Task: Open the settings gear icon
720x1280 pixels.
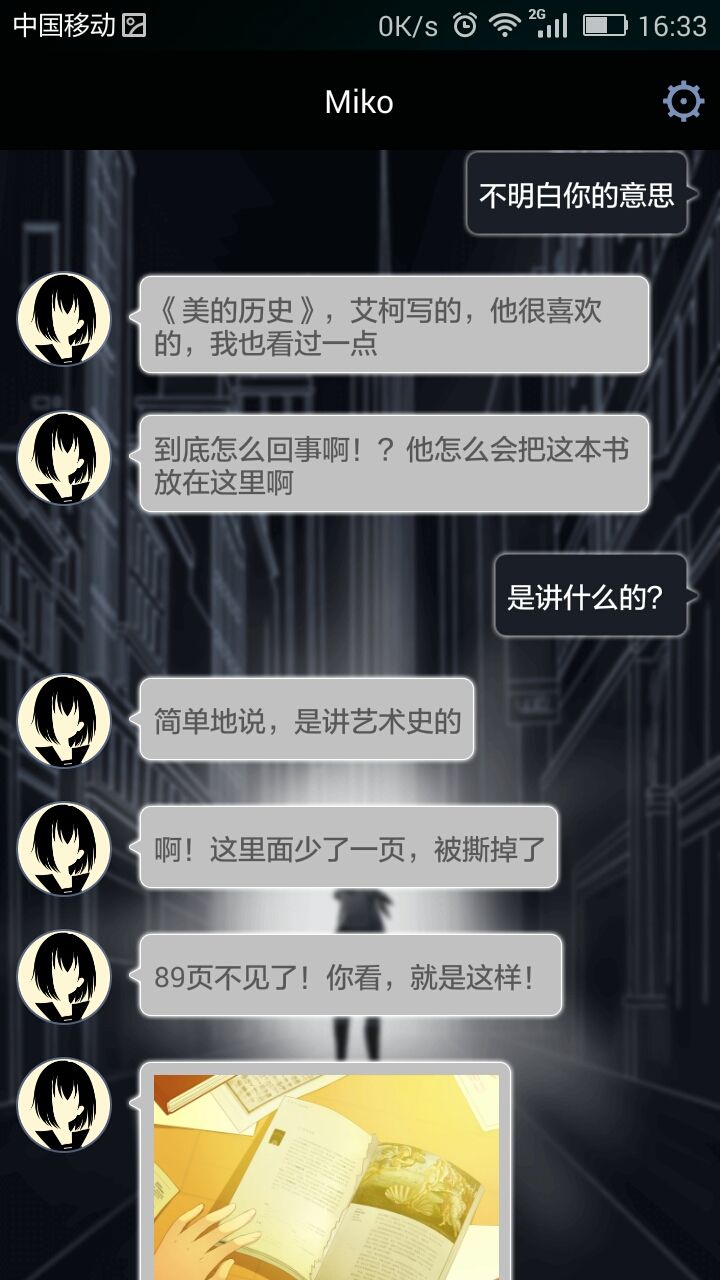Action: tap(683, 101)
